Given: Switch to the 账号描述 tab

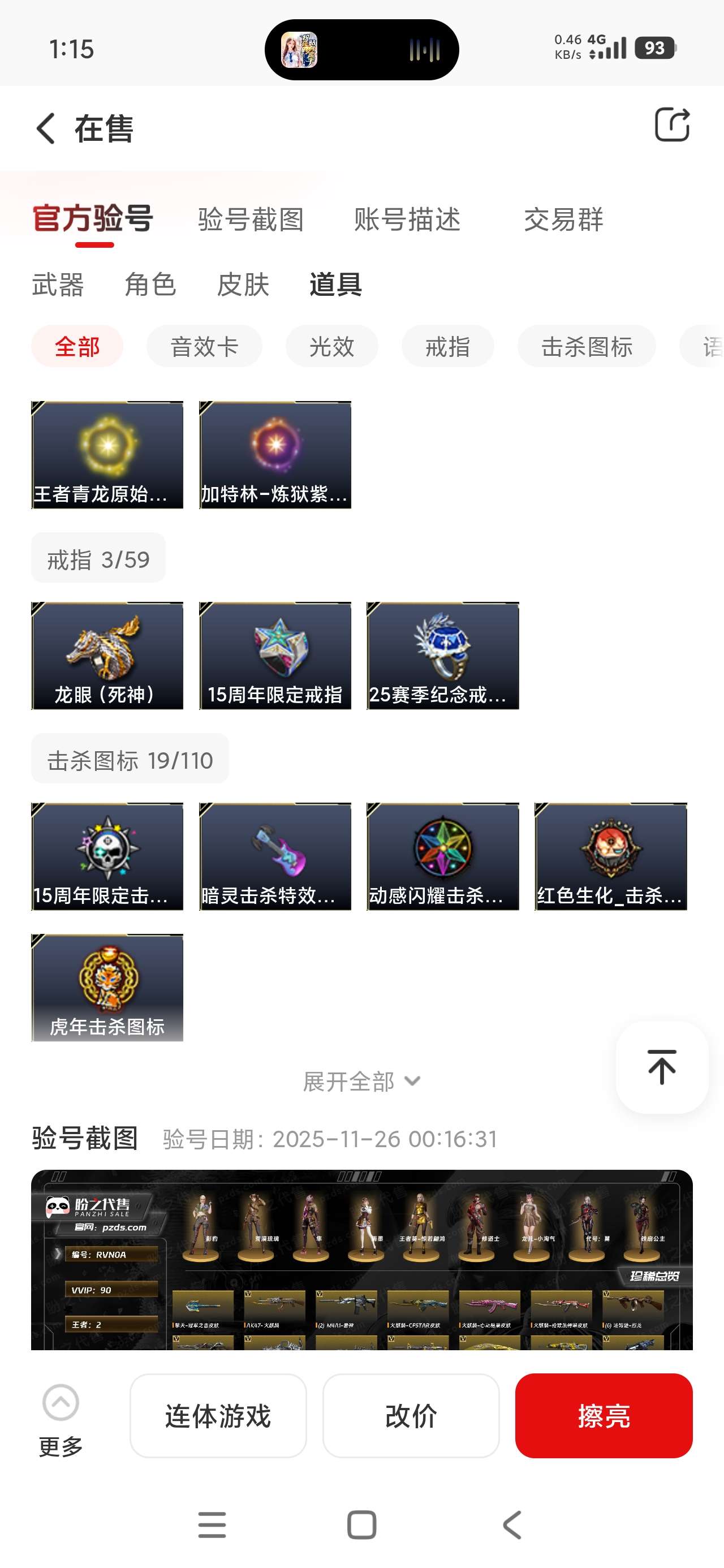Looking at the screenshot, I should (x=407, y=219).
